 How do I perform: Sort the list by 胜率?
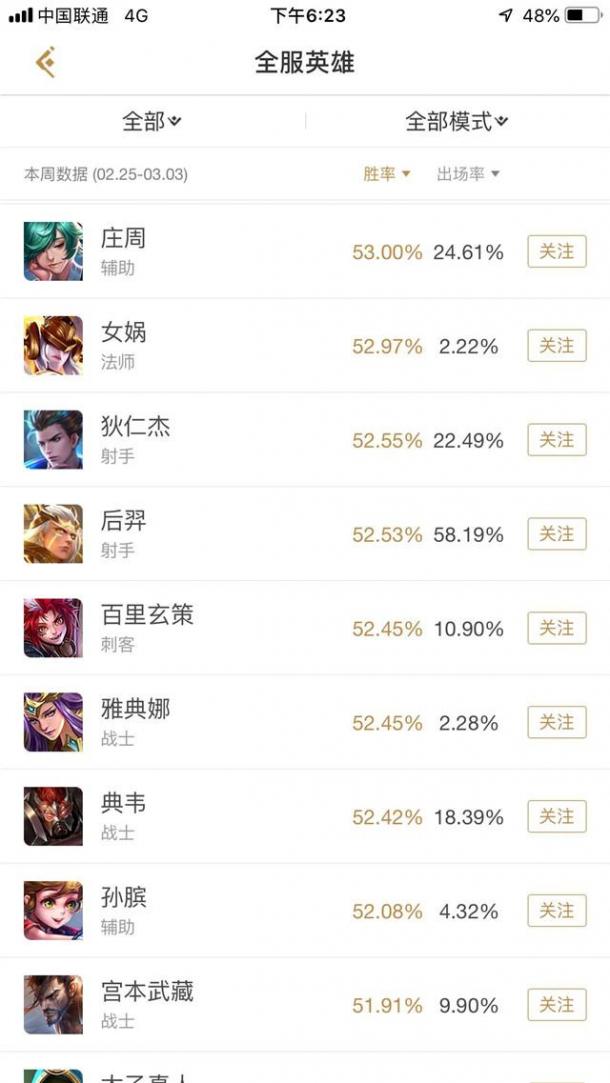click(386, 174)
